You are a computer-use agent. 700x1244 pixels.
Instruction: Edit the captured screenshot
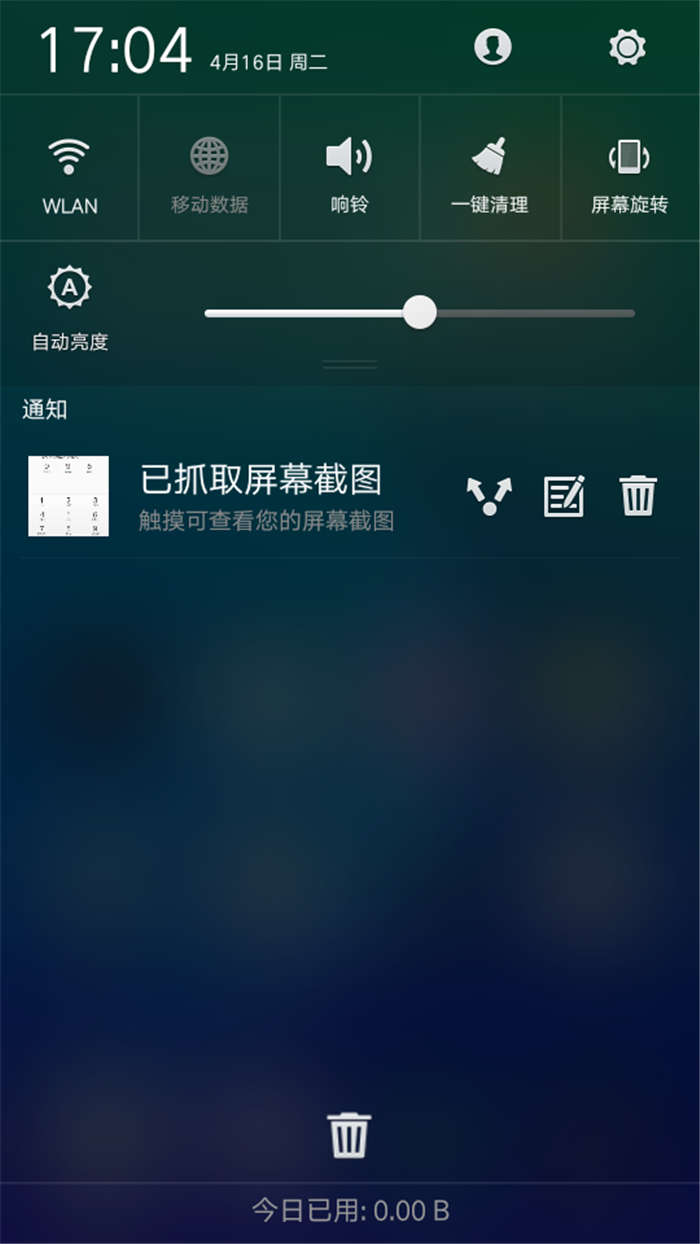pos(564,496)
